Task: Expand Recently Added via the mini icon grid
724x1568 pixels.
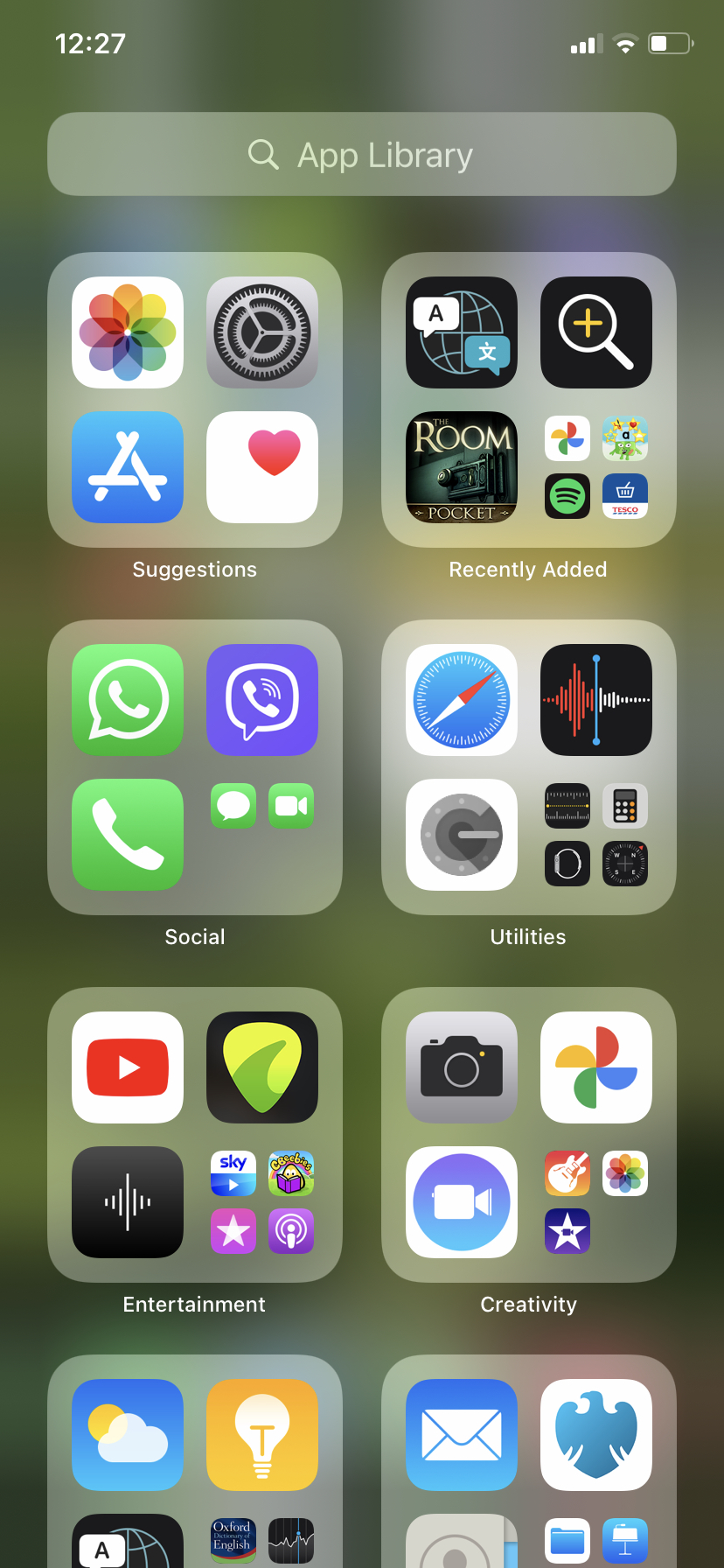Action: (x=595, y=467)
